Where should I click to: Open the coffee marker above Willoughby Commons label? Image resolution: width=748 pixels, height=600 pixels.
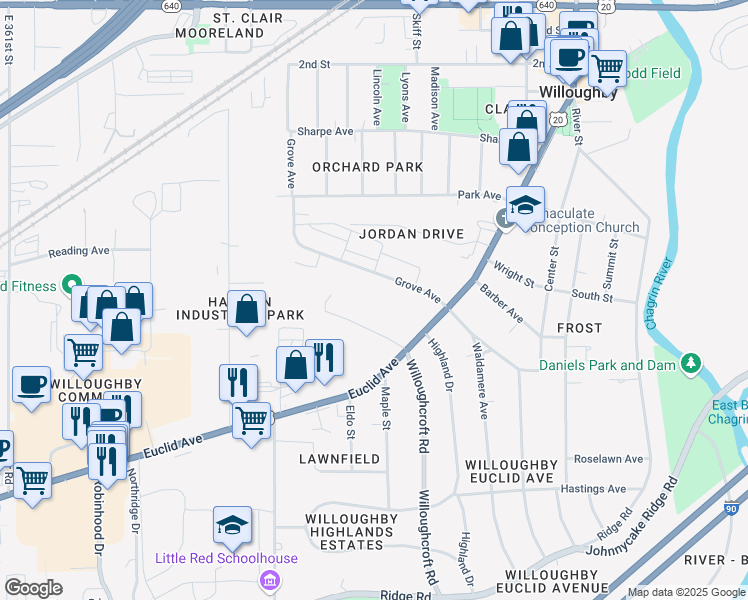pyautogui.click(x=32, y=385)
